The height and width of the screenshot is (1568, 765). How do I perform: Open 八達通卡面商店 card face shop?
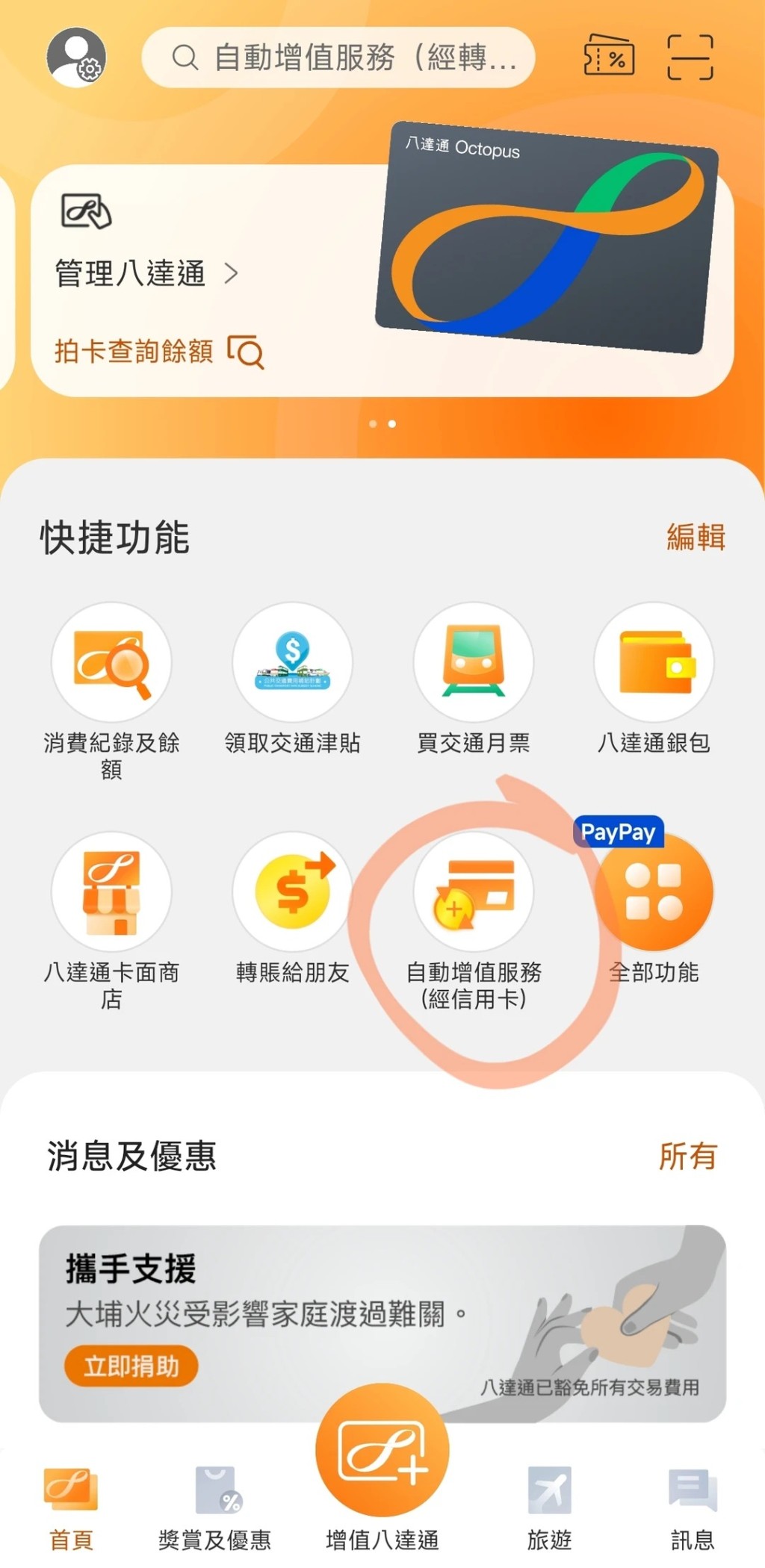[112, 892]
